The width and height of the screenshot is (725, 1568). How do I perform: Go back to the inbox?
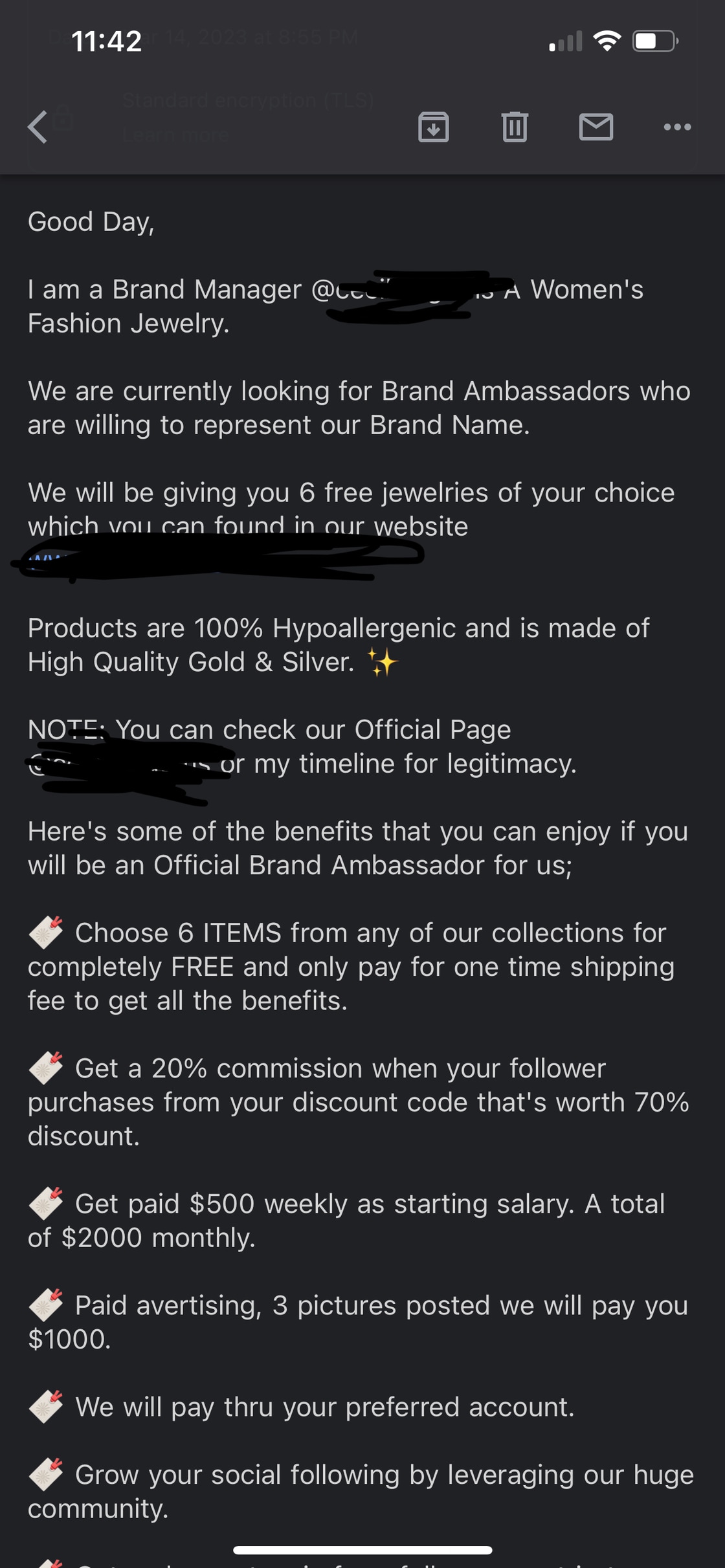click(x=38, y=126)
